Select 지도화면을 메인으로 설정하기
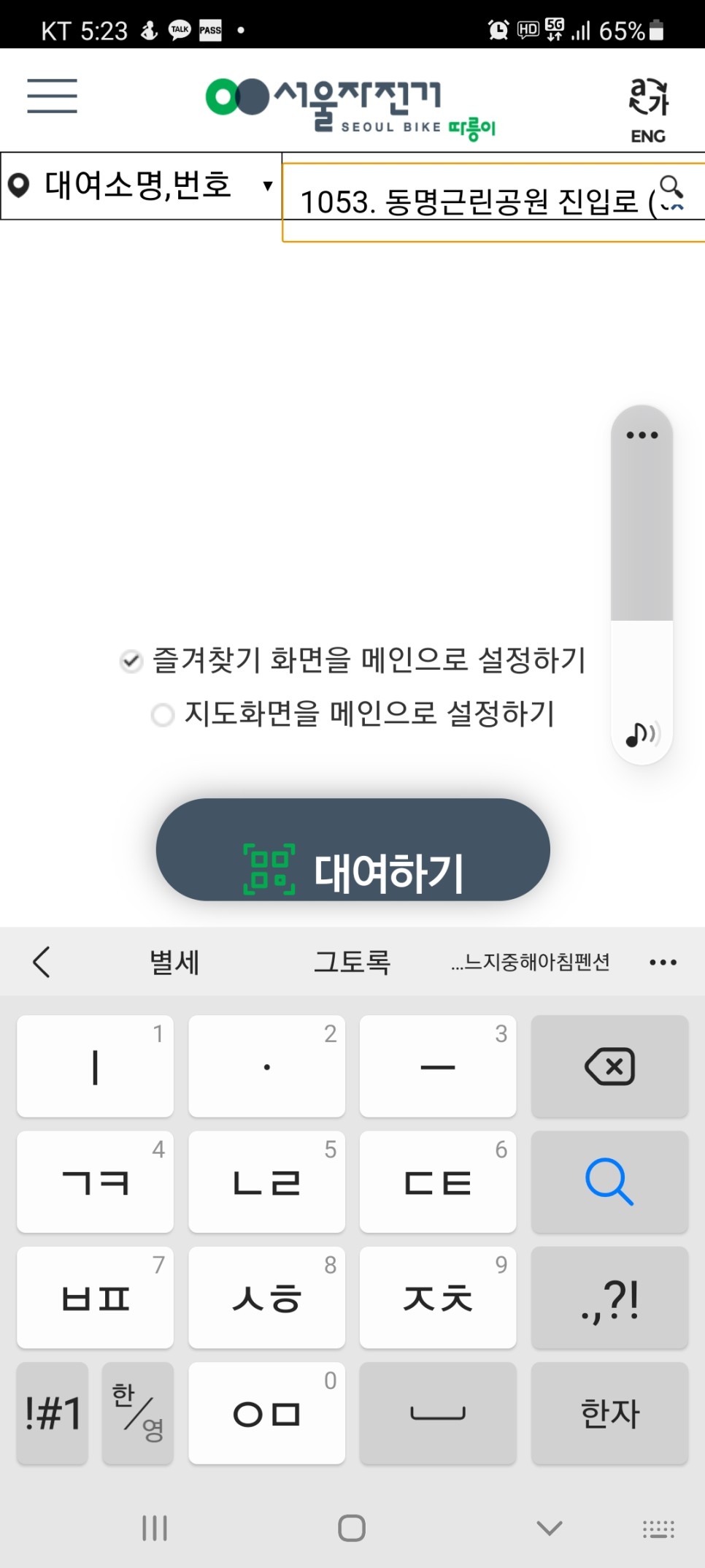Image resolution: width=705 pixels, height=1568 pixels. 163,714
